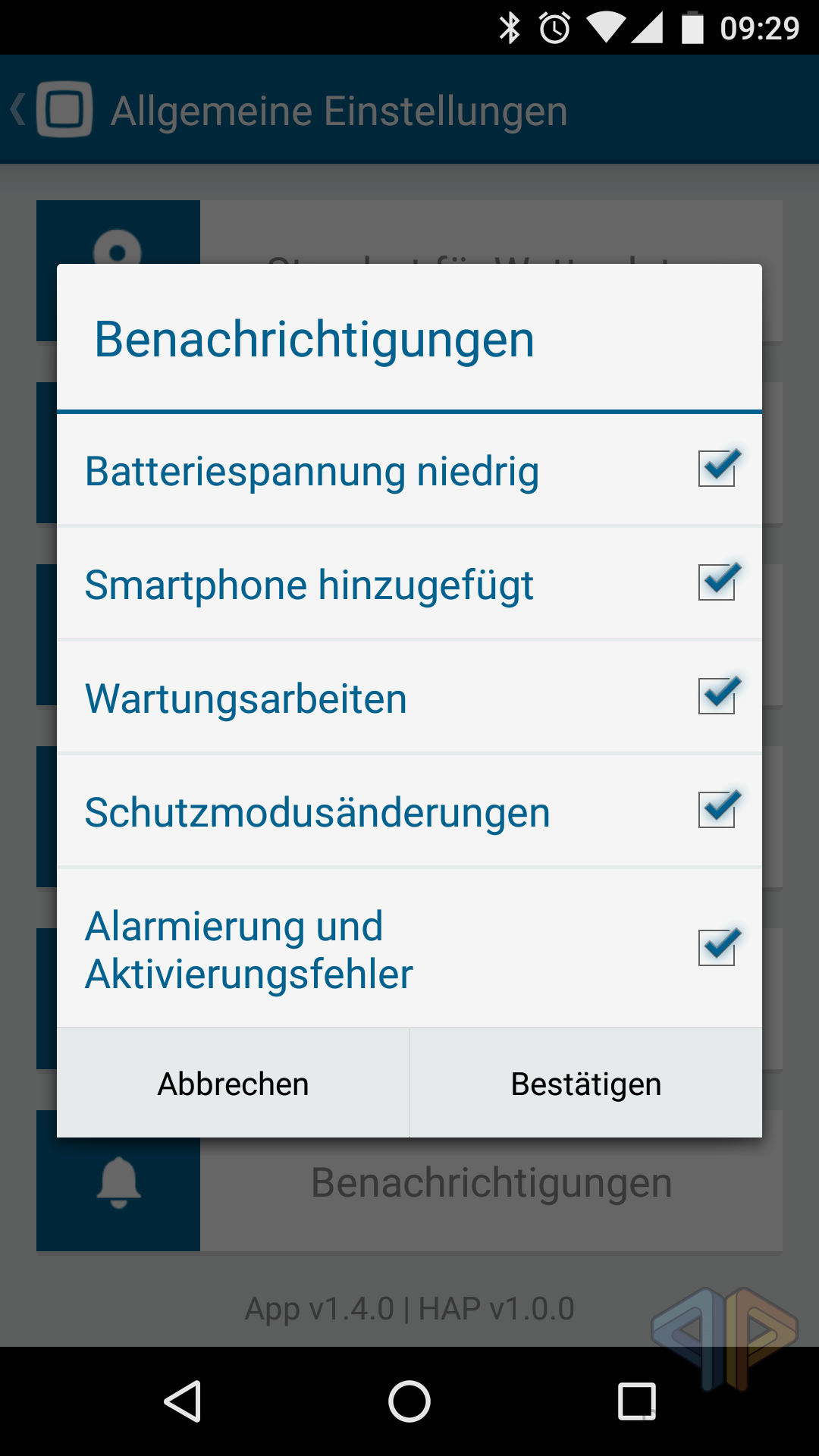
Task: Toggle the Schutzmodusänderungen checkbox
Action: point(717,809)
